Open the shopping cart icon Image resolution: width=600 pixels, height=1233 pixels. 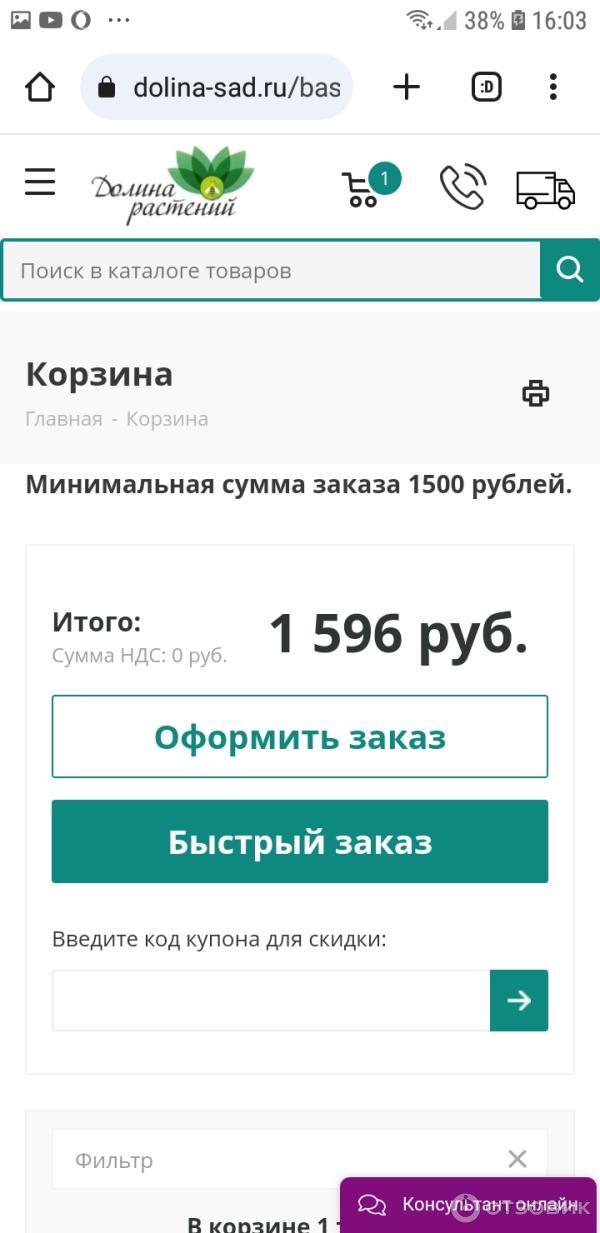click(363, 187)
